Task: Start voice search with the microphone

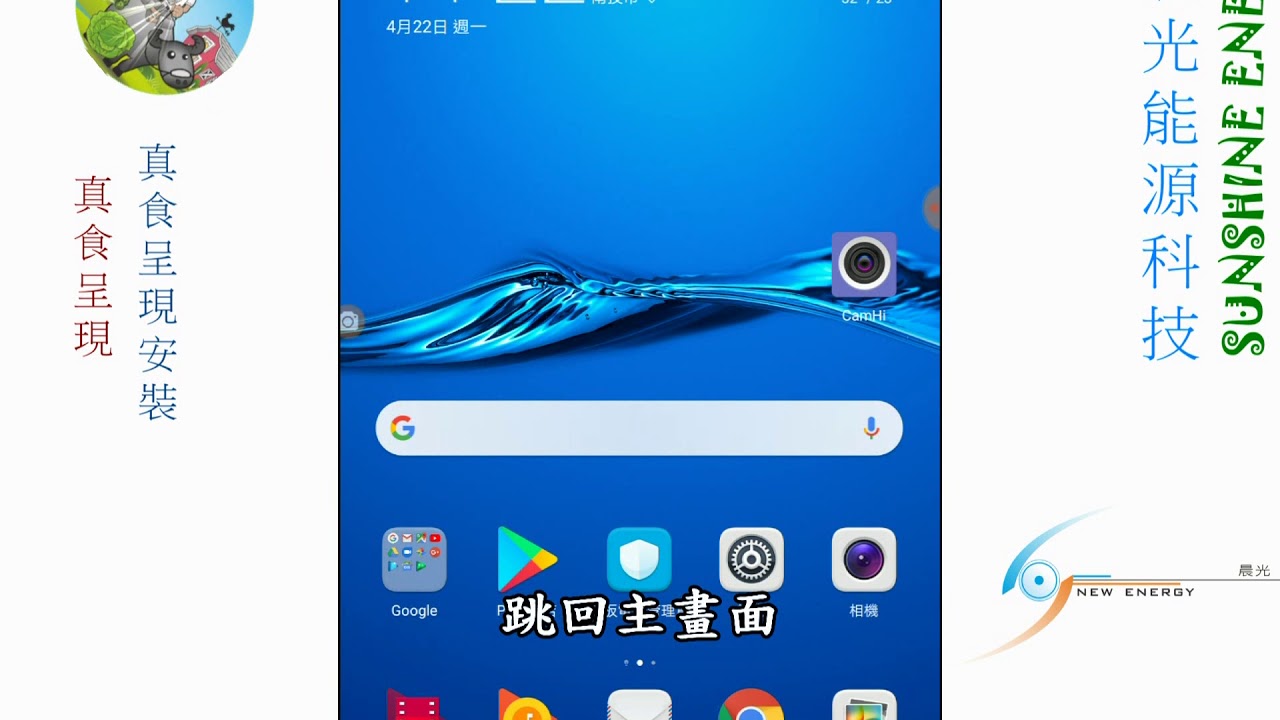Action: tap(871, 428)
